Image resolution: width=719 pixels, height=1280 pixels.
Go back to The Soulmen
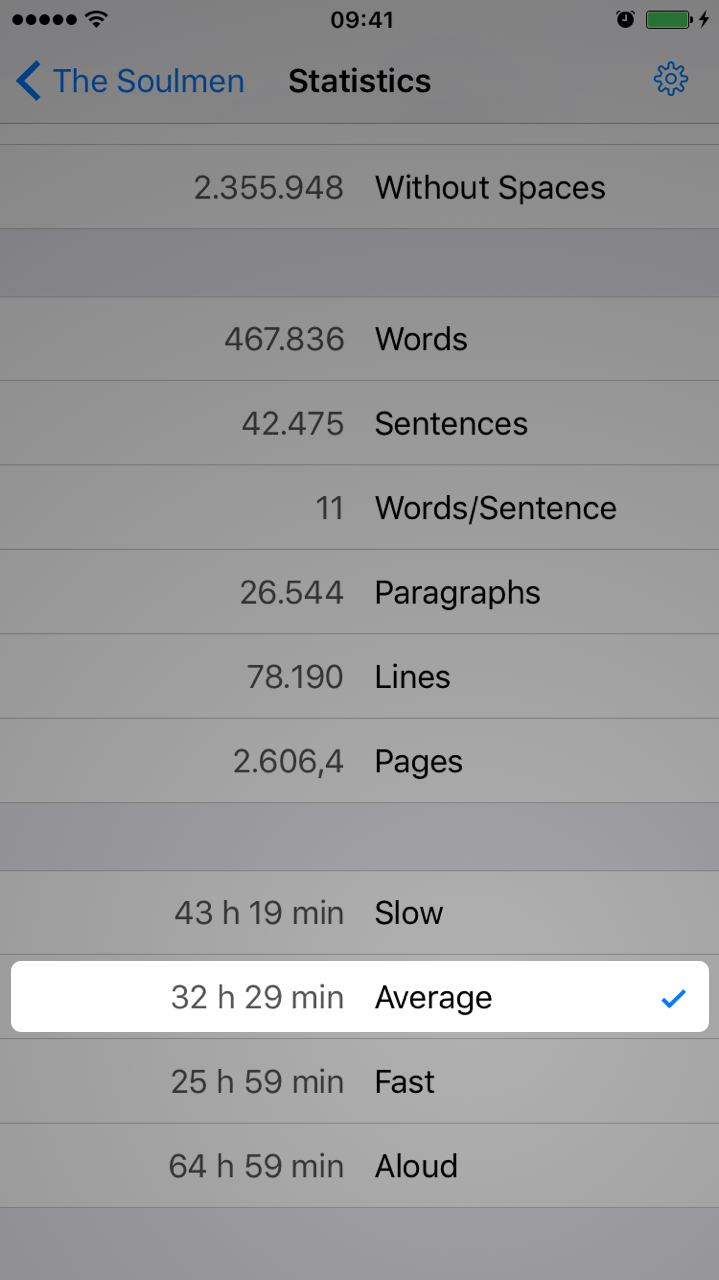coord(130,81)
